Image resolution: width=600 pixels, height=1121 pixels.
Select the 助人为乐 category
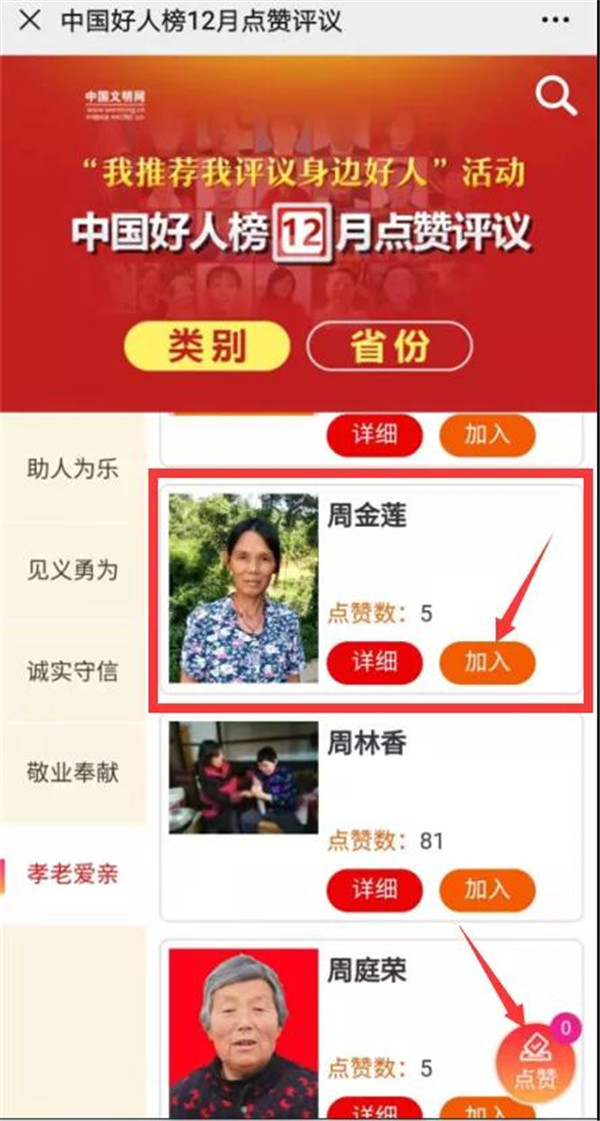click(73, 468)
